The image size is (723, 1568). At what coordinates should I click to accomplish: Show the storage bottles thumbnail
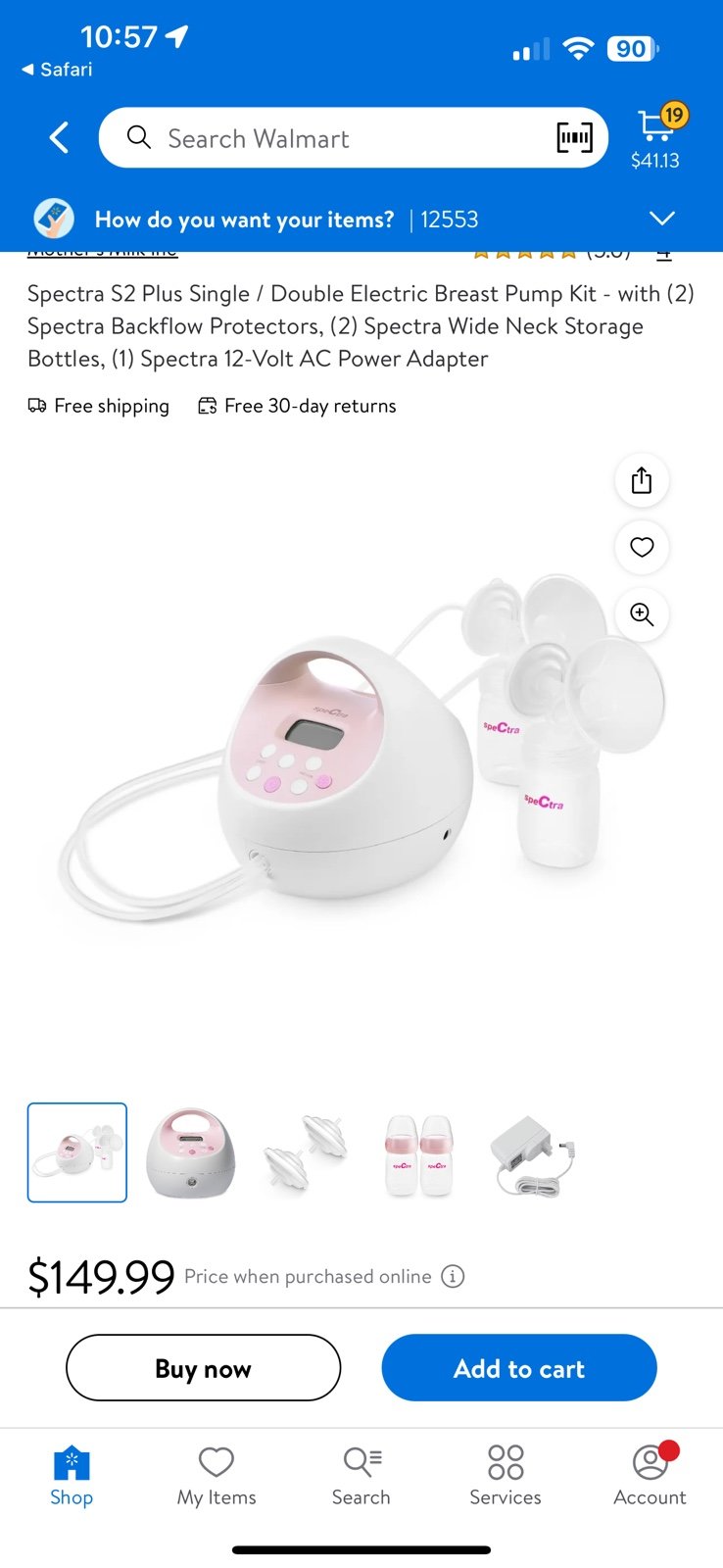(419, 1152)
